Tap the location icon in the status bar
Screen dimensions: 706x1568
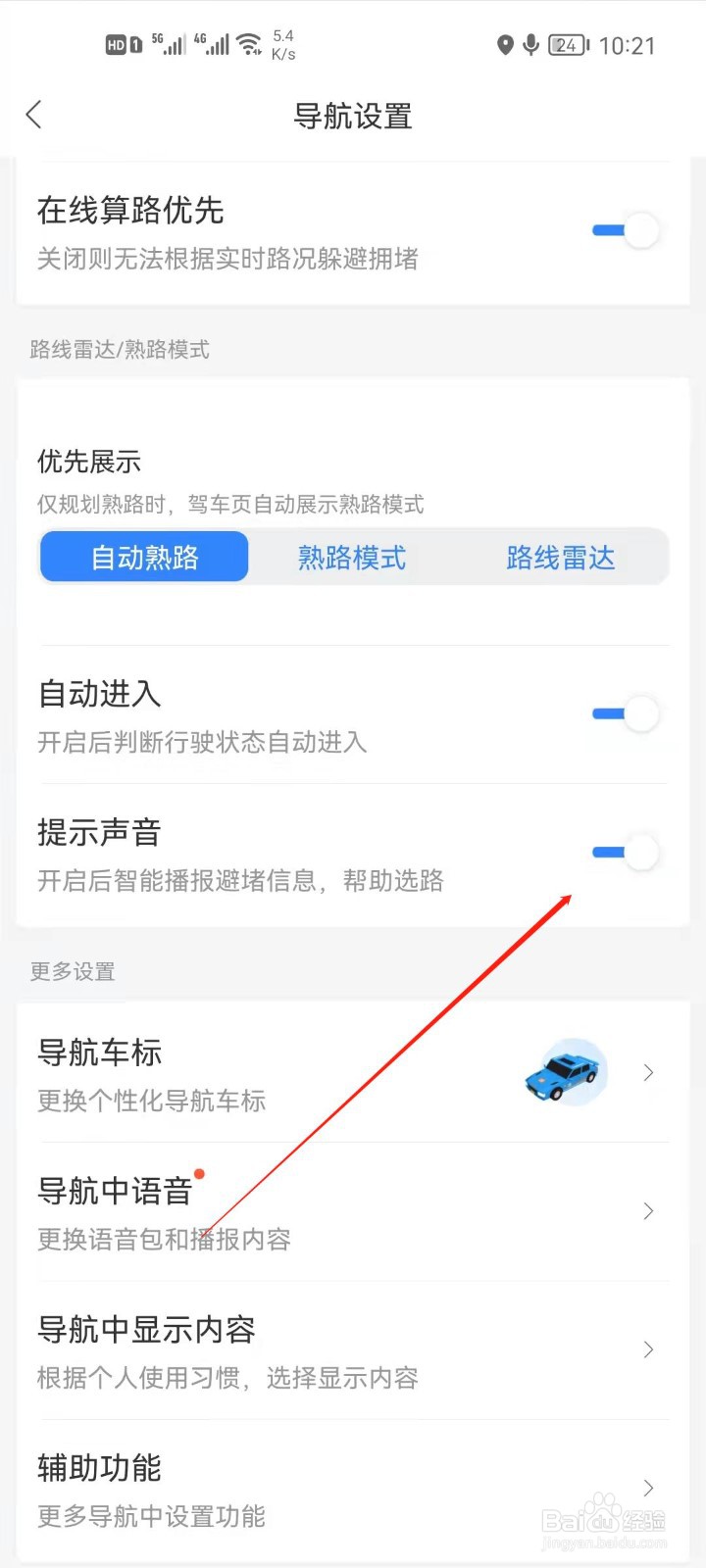[505, 45]
